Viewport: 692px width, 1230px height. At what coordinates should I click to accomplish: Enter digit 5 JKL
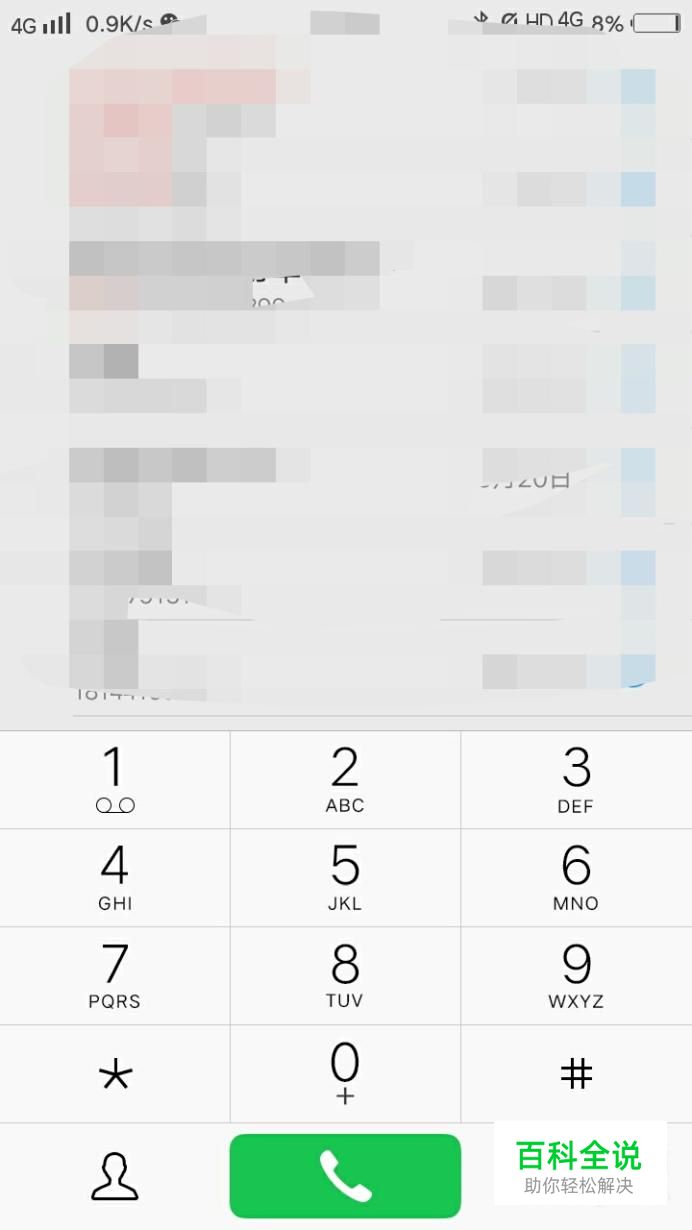pyautogui.click(x=345, y=877)
